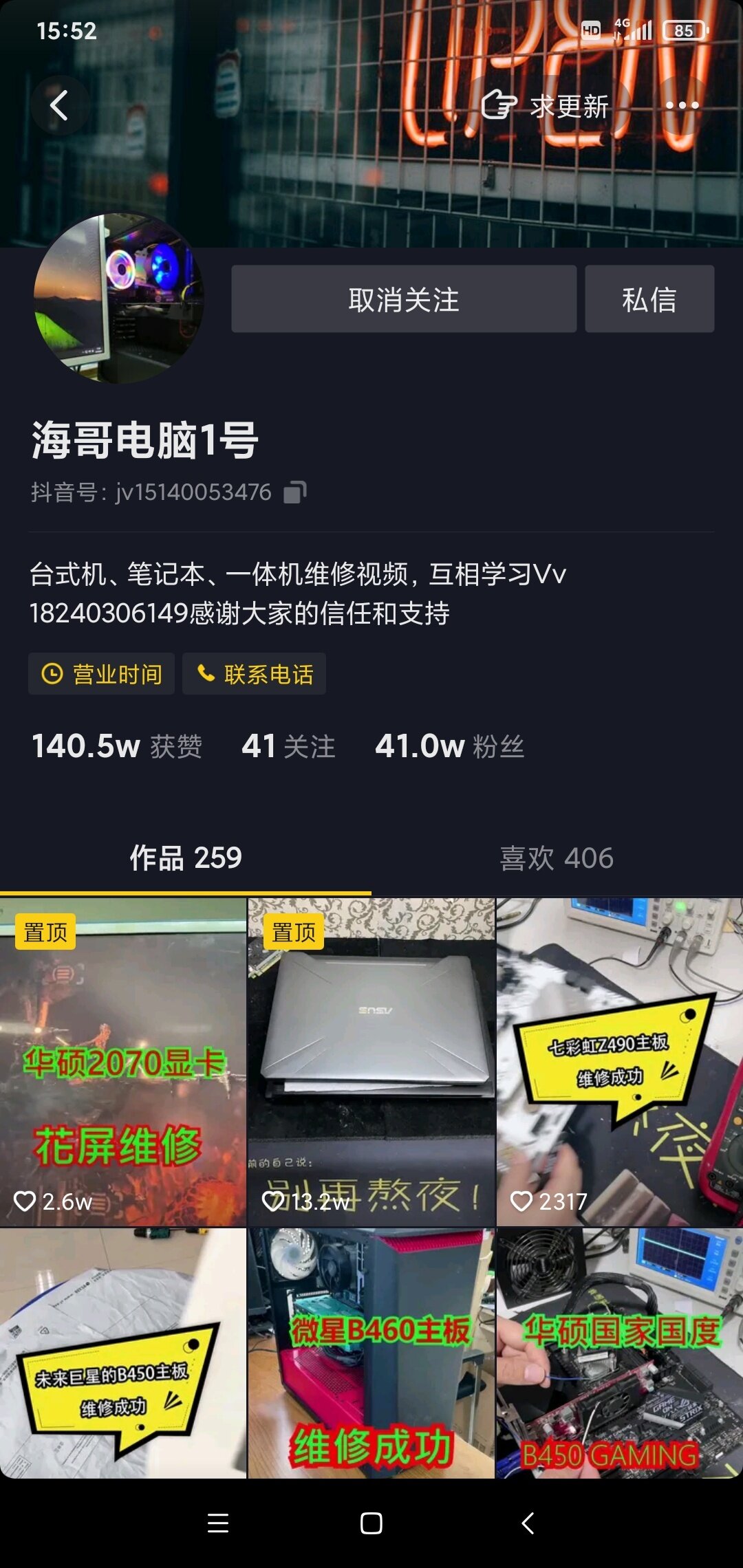The image size is (743, 1568).
Task: Tap the system home button
Action: [371, 1523]
